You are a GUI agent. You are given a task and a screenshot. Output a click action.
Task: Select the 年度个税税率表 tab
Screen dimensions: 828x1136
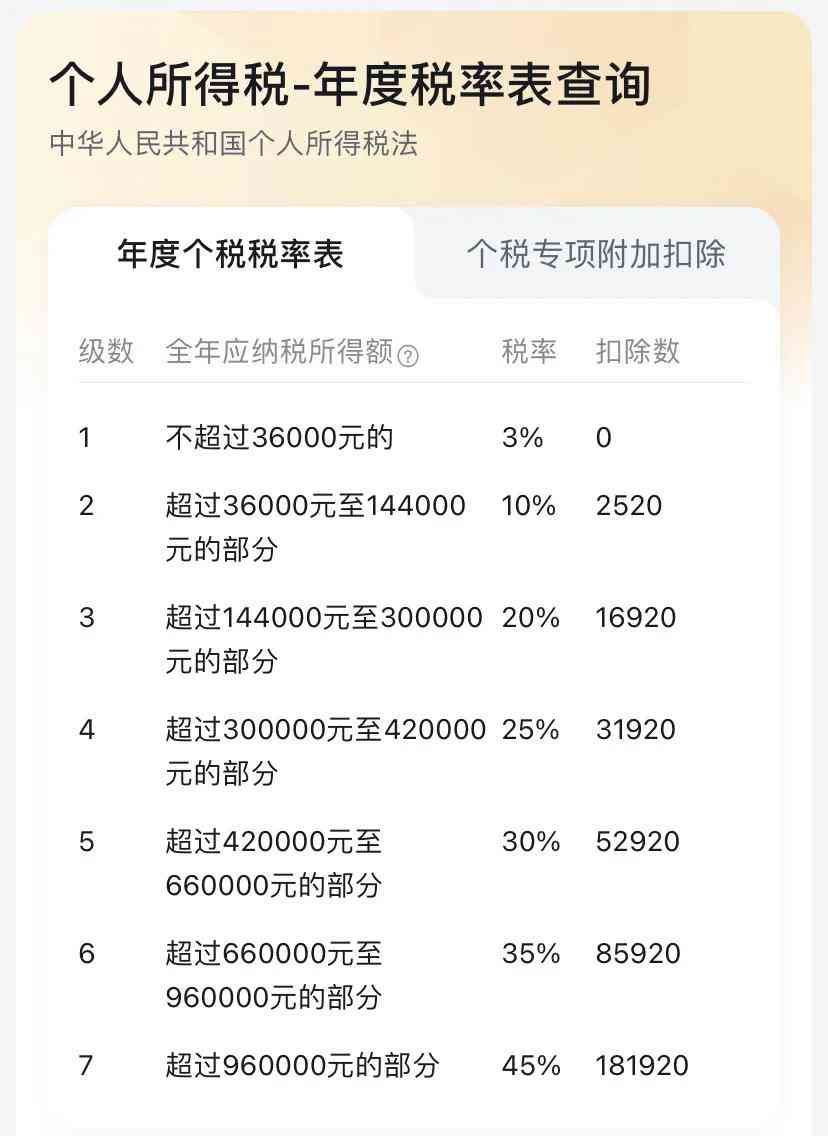[x=230, y=254]
